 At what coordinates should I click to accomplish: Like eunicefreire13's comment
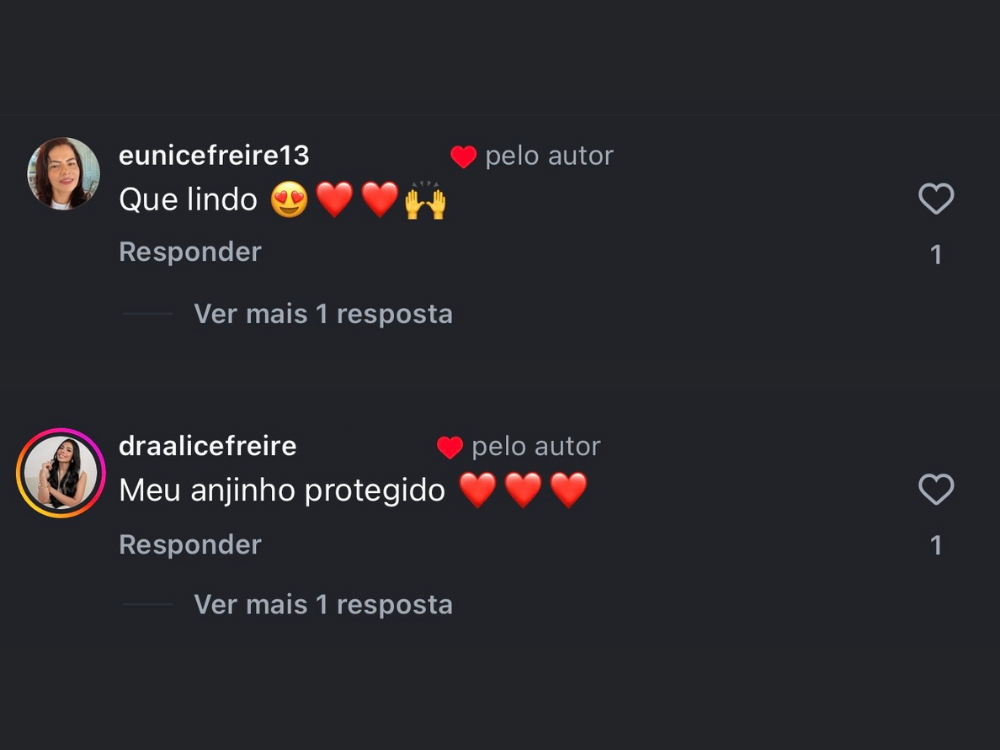click(x=936, y=199)
